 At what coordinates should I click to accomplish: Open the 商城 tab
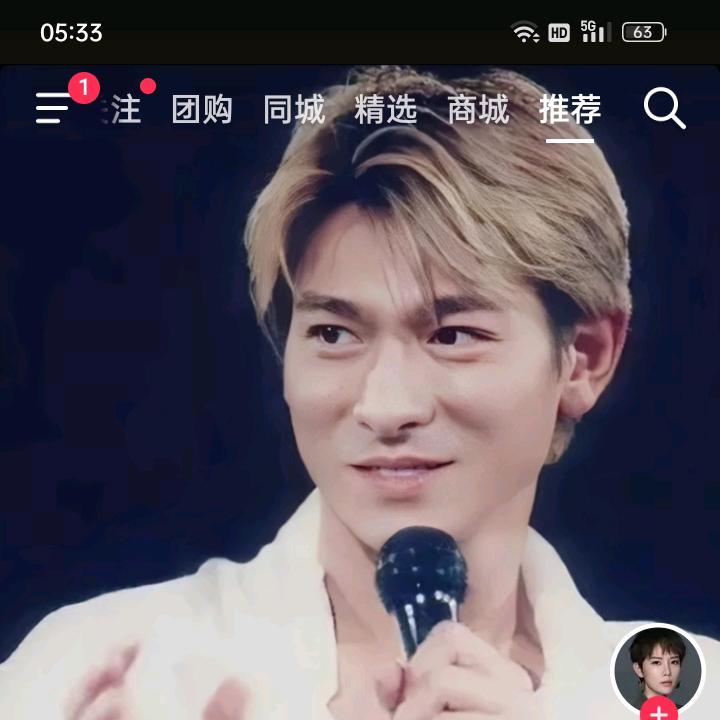(478, 109)
